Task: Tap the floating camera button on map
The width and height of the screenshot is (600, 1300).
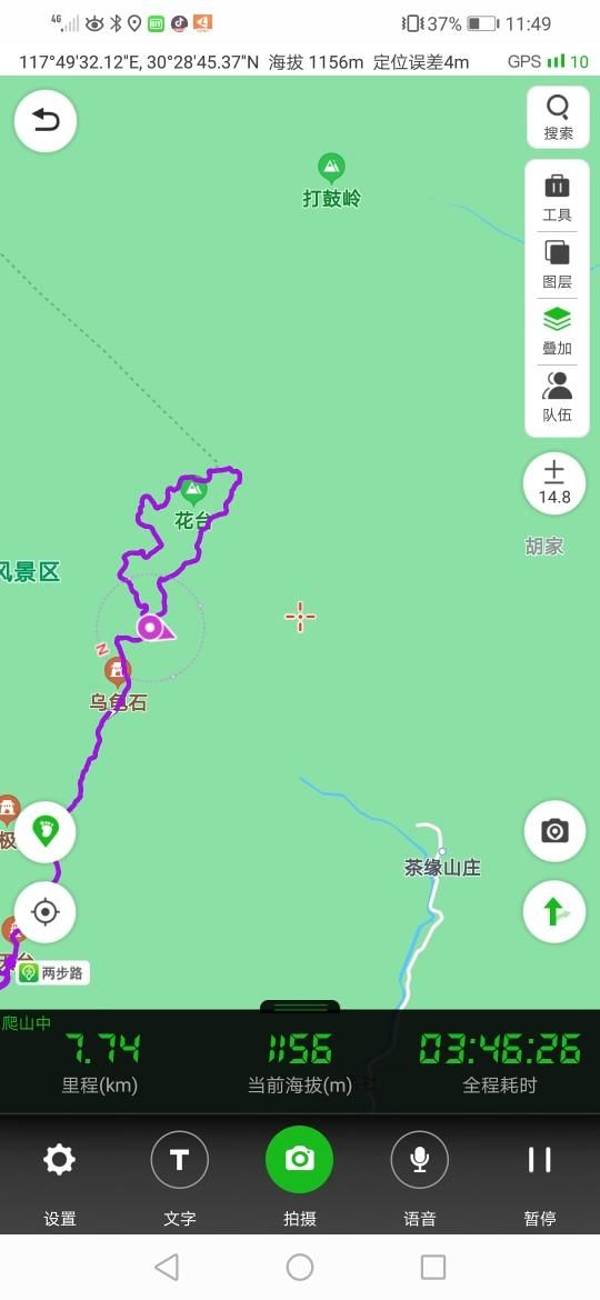Action: pyautogui.click(x=554, y=830)
